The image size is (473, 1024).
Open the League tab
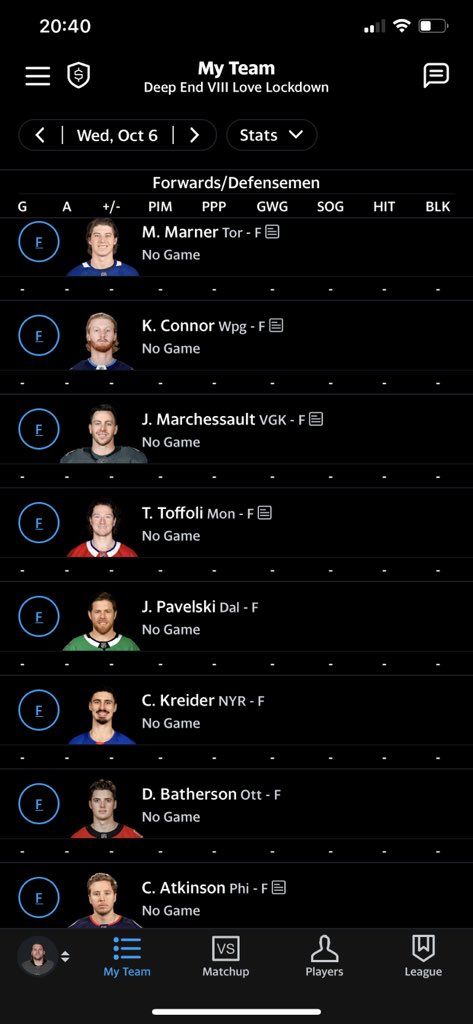[x=423, y=957]
